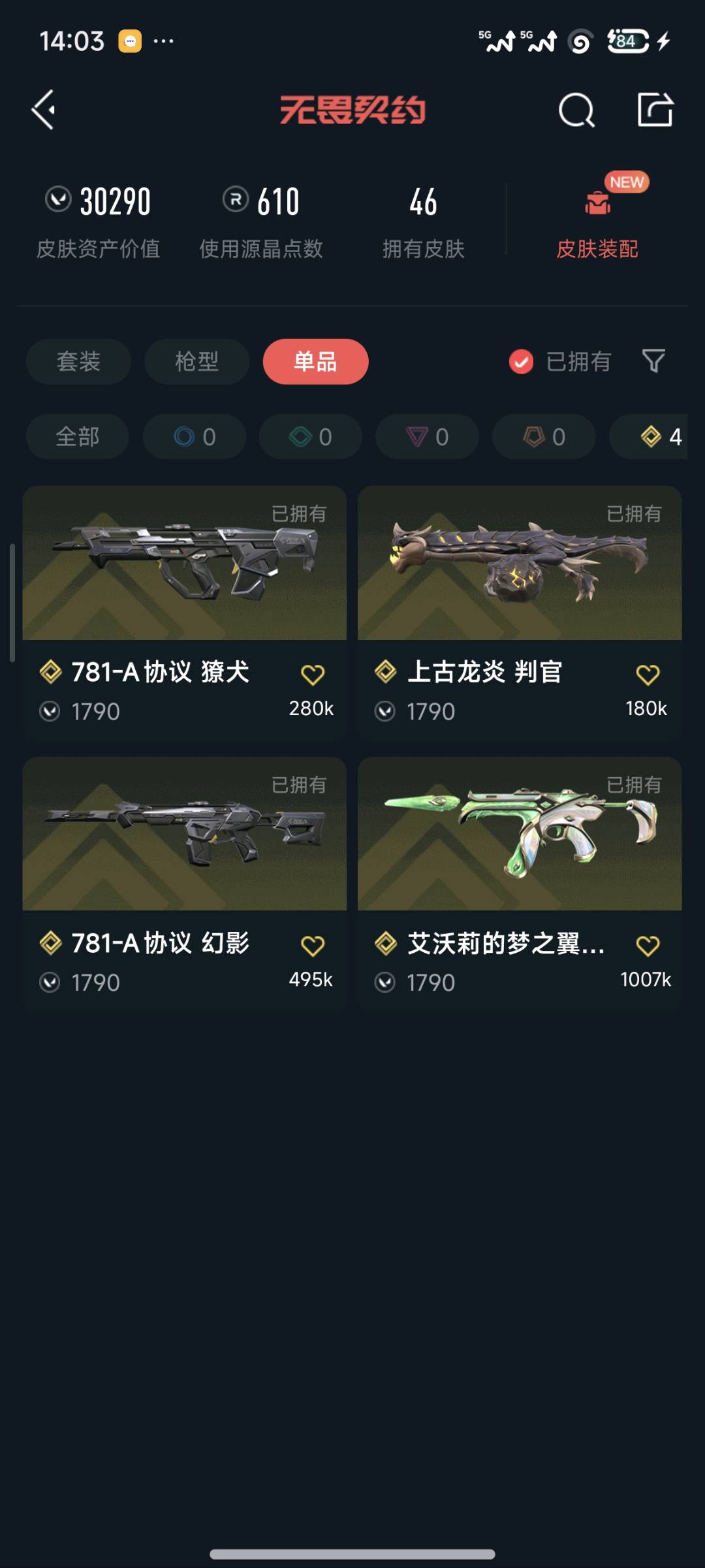This screenshot has width=705, height=1568.
Task: Filter by the gold rarity chip showing 4
Action: point(653,437)
